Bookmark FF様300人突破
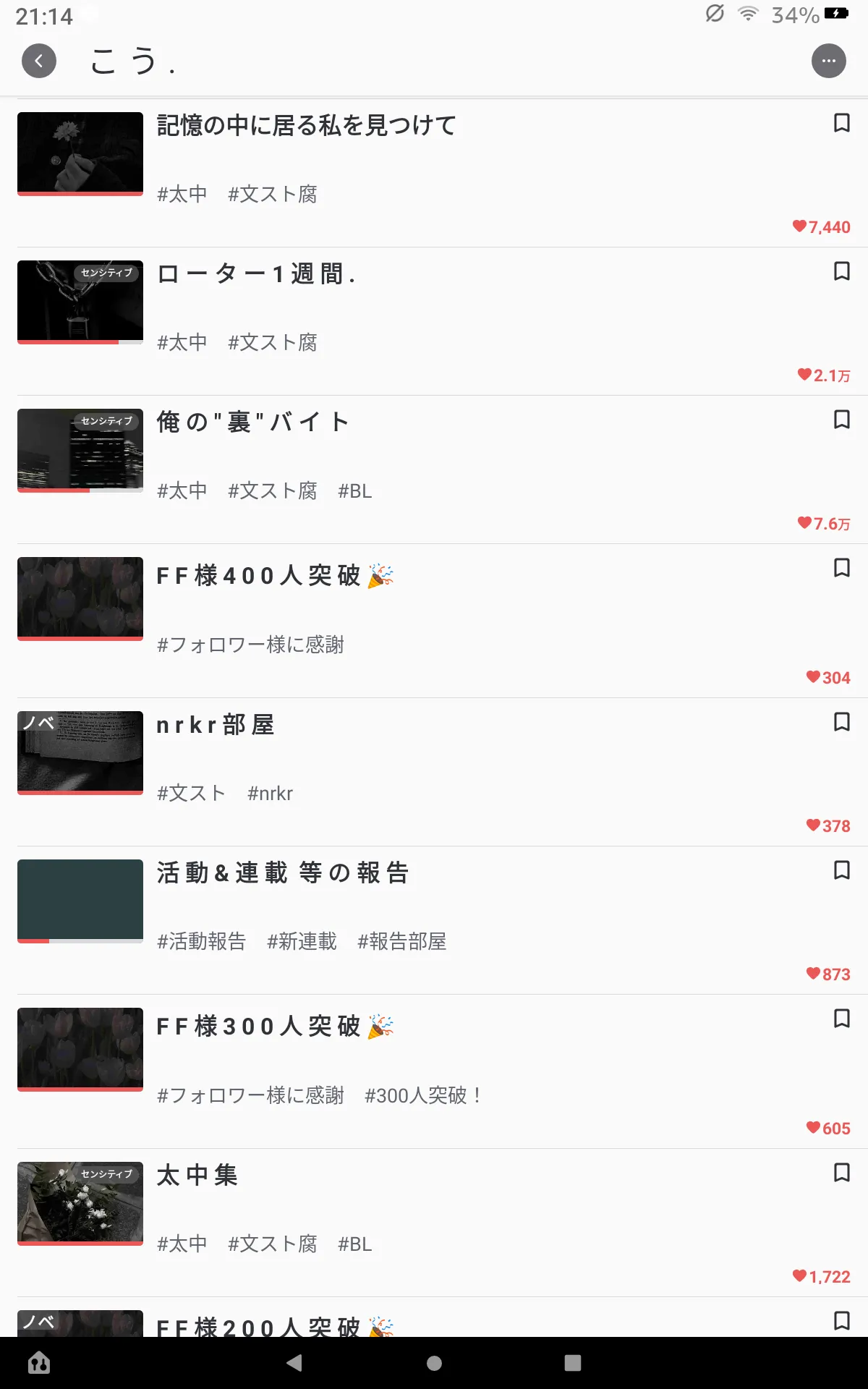 point(842,1019)
